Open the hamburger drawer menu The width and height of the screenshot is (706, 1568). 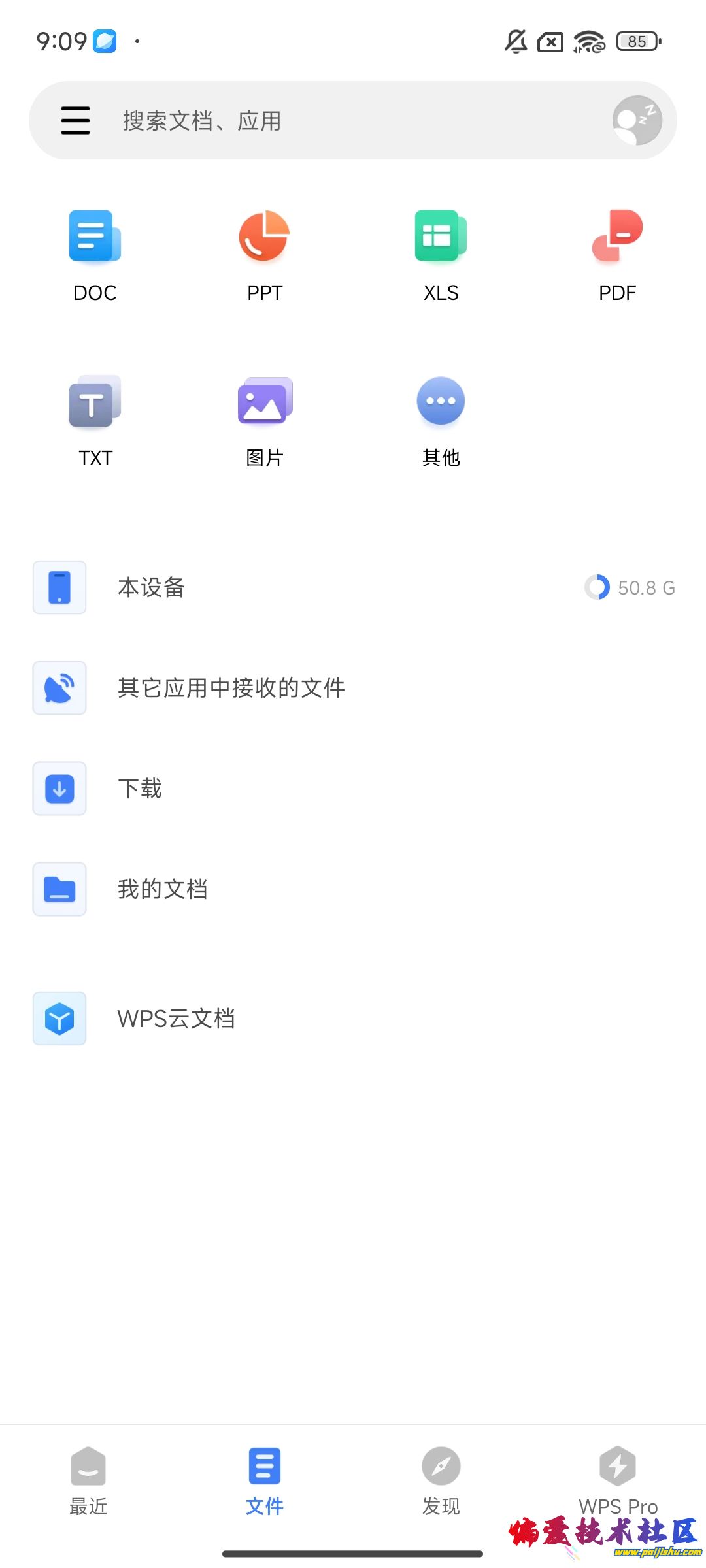point(75,120)
